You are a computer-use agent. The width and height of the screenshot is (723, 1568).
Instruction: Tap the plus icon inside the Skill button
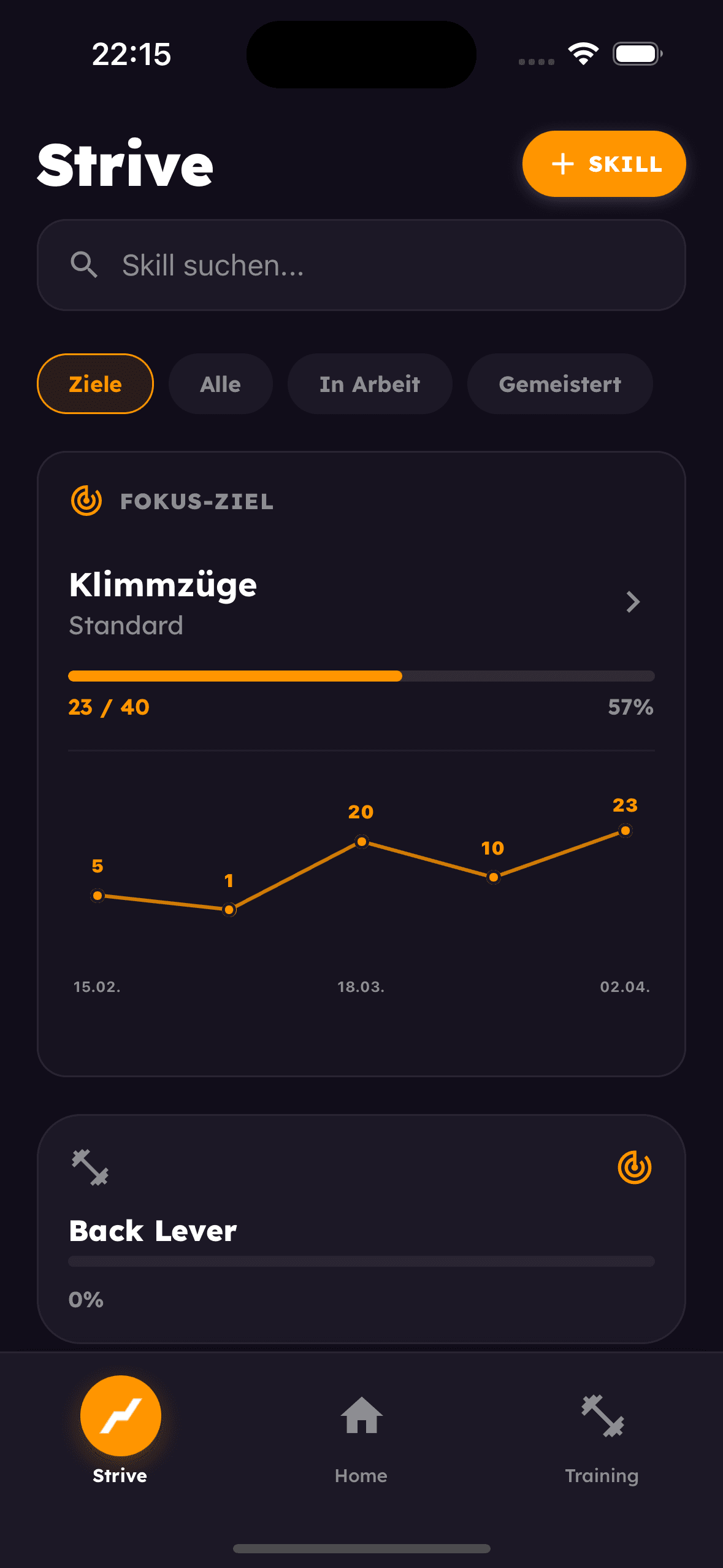pos(563,164)
